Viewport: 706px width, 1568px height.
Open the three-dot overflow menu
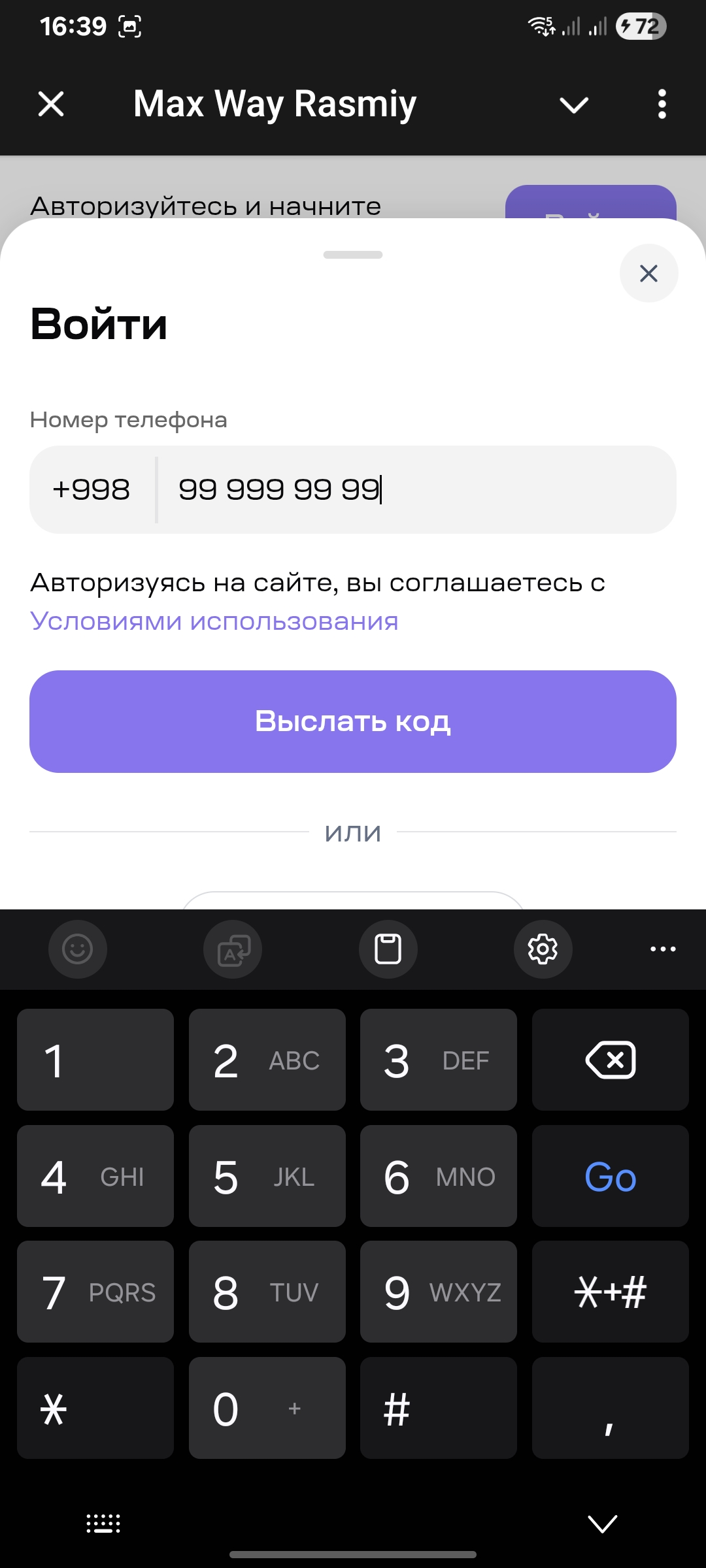pyautogui.click(x=662, y=105)
